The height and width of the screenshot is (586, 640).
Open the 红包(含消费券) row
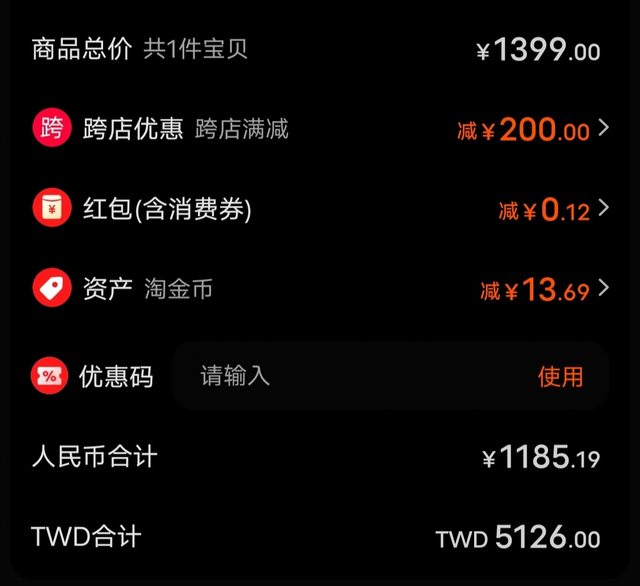point(320,209)
